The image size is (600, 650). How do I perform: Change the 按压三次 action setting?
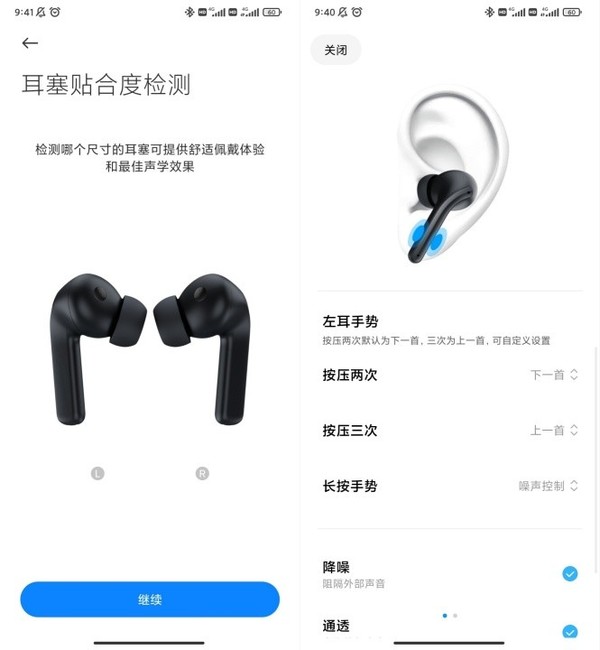pos(554,430)
